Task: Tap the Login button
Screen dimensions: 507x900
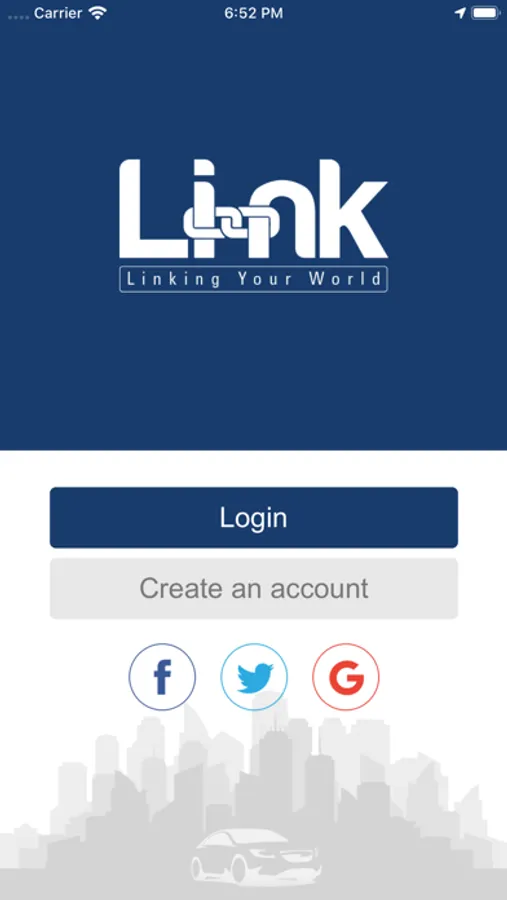Action: (254, 518)
